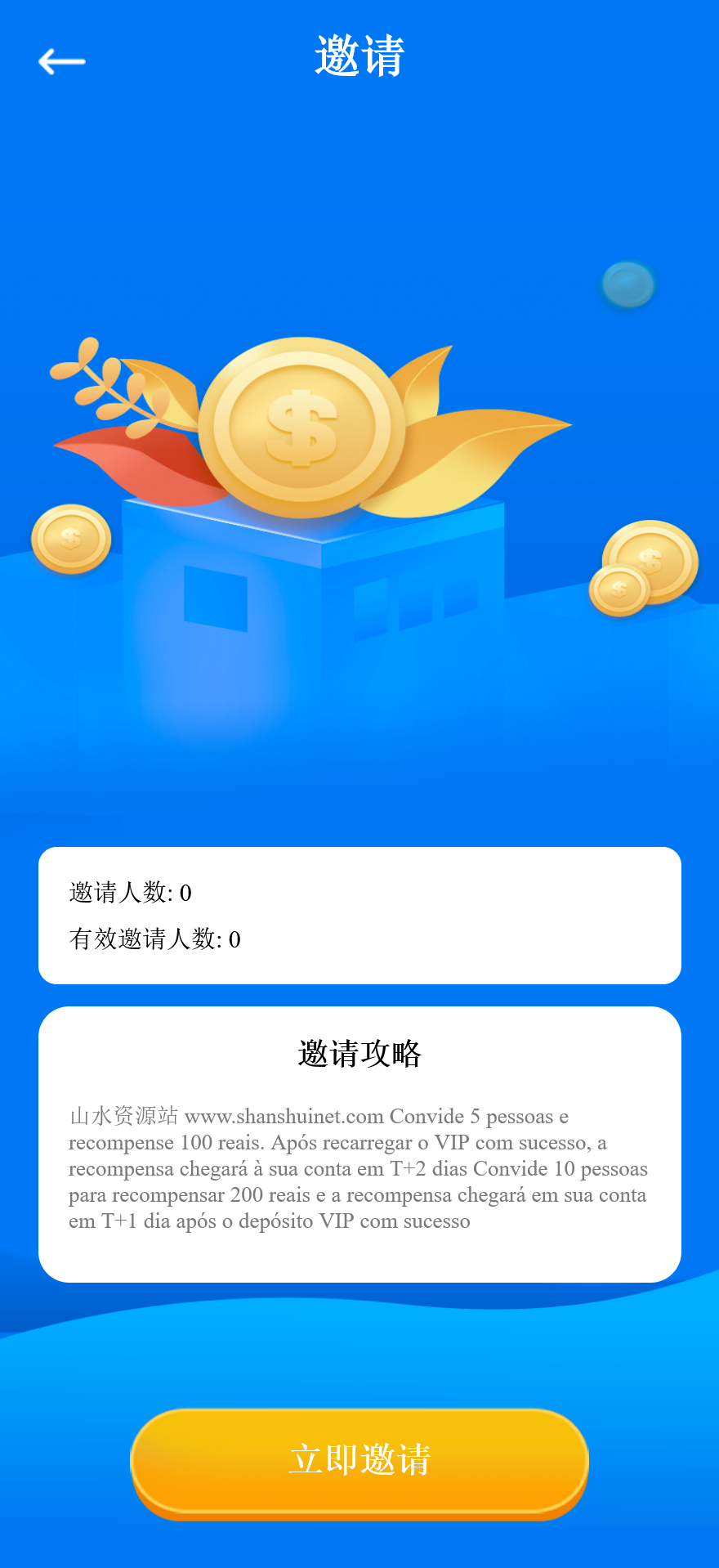Tap the invitation strategy description text

point(358,1169)
